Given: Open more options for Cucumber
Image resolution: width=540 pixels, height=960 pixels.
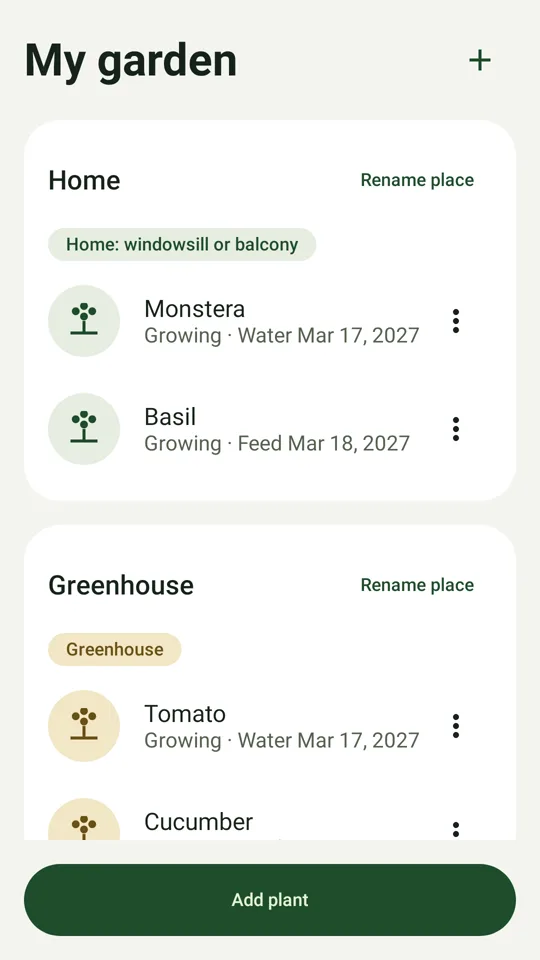Looking at the screenshot, I should tap(456, 827).
